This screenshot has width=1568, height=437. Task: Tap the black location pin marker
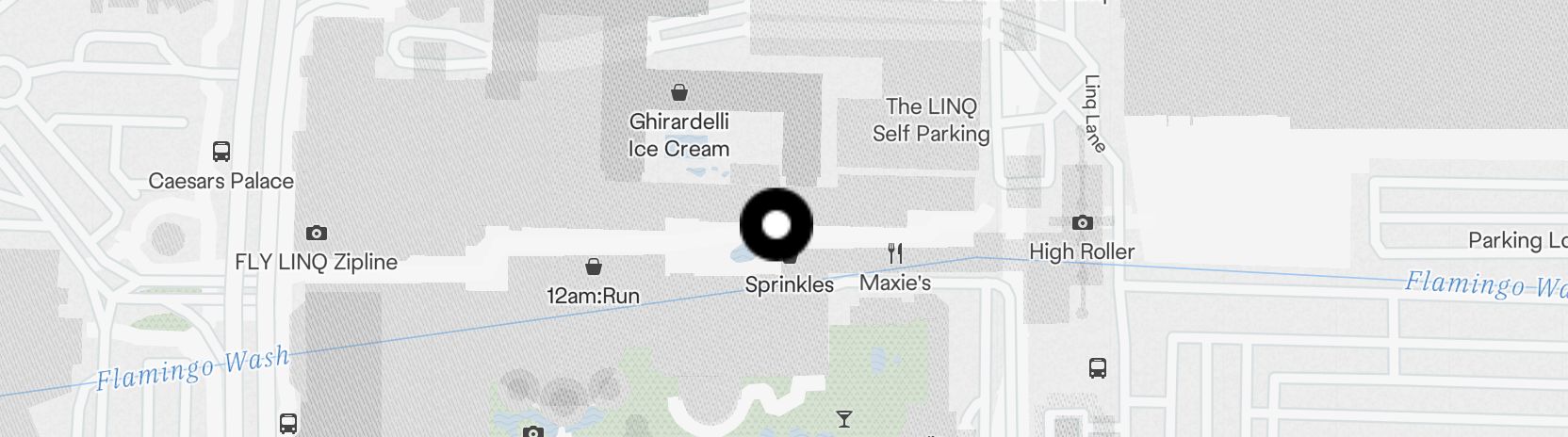coord(776,225)
